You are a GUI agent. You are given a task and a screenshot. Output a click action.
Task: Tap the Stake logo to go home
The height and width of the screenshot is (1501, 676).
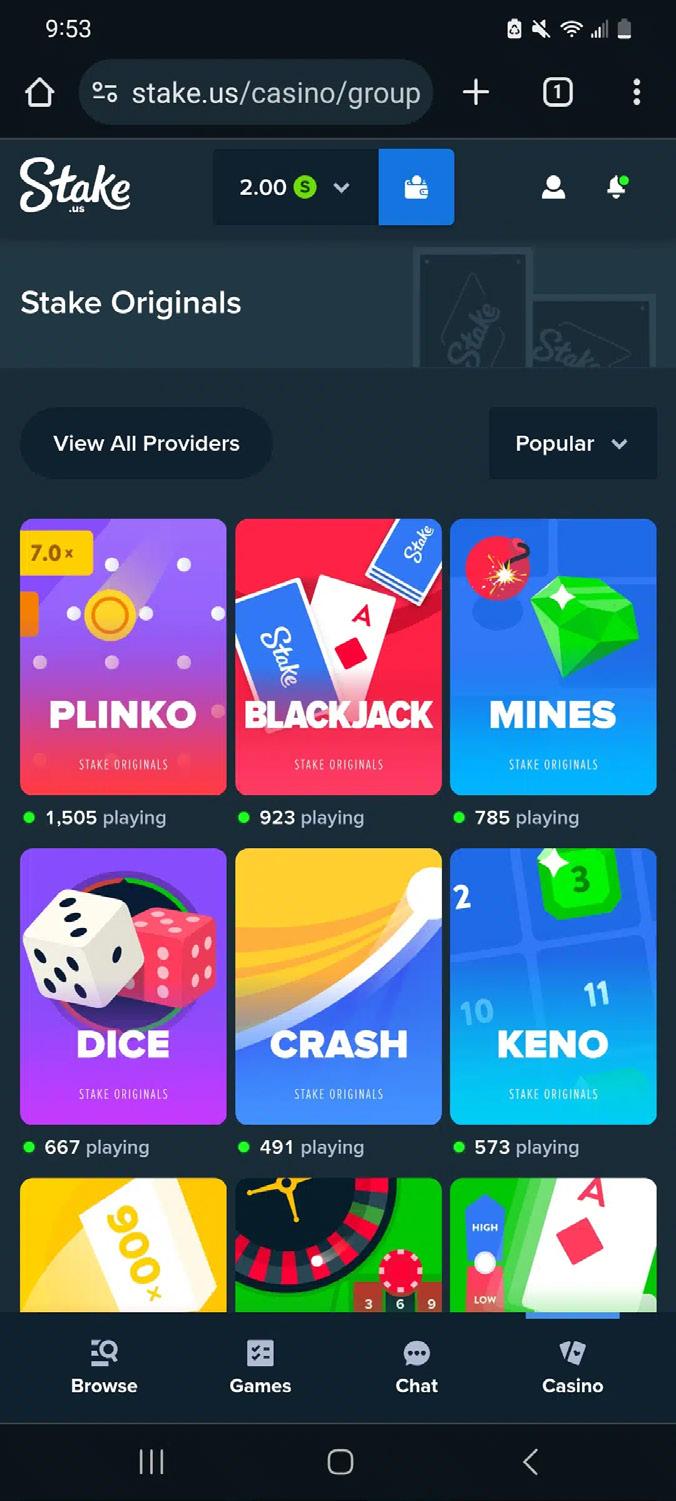click(75, 186)
